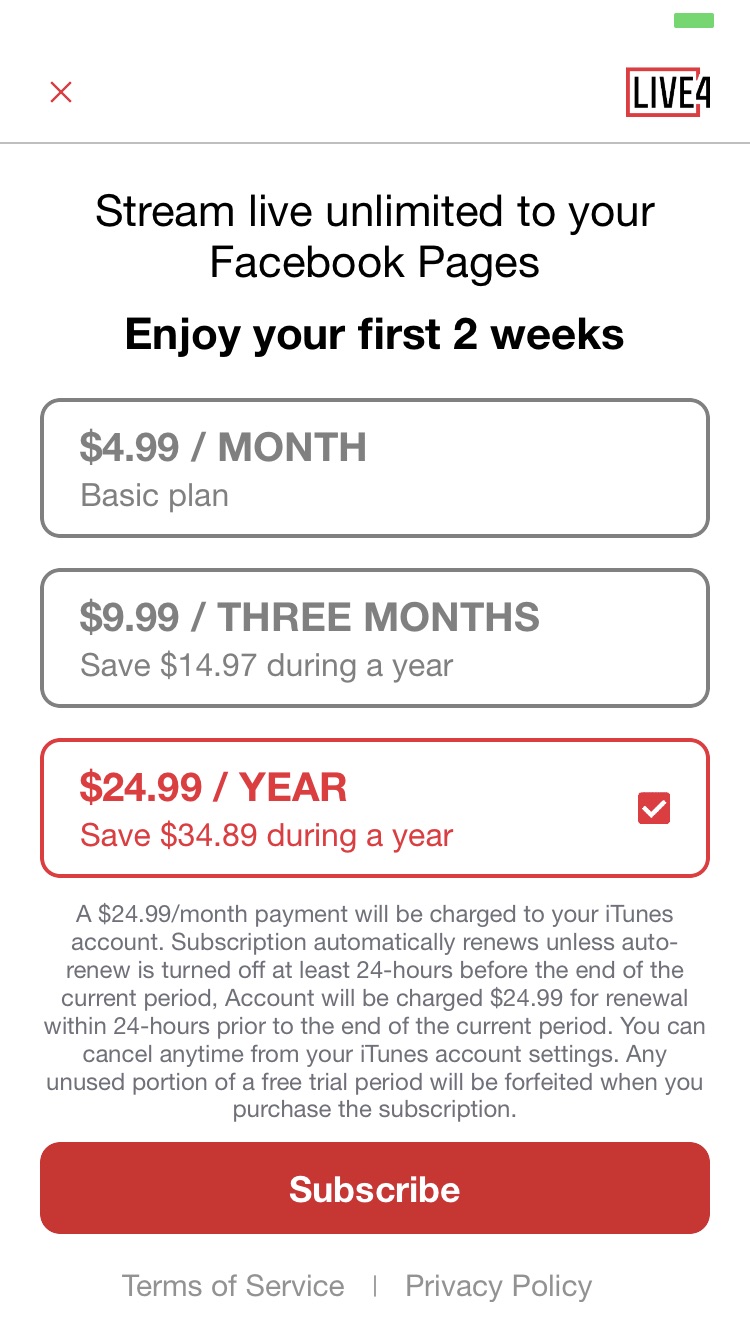Close the subscription screen
Viewport: 750px width, 1334px height.
[x=61, y=92]
